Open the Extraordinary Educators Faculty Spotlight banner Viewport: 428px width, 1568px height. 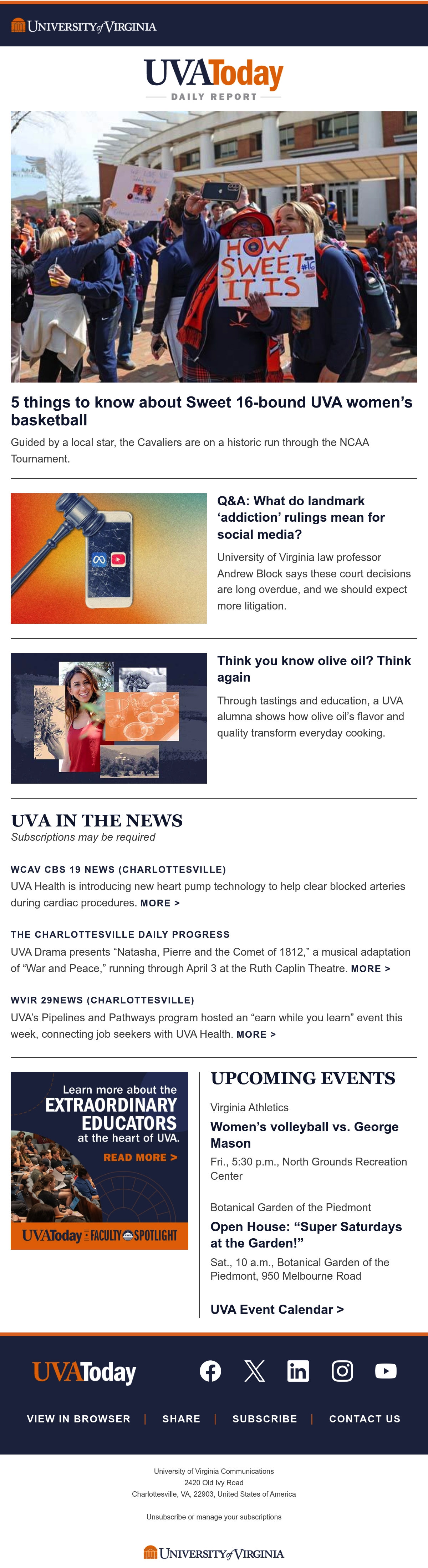click(x=100, y=1161)
